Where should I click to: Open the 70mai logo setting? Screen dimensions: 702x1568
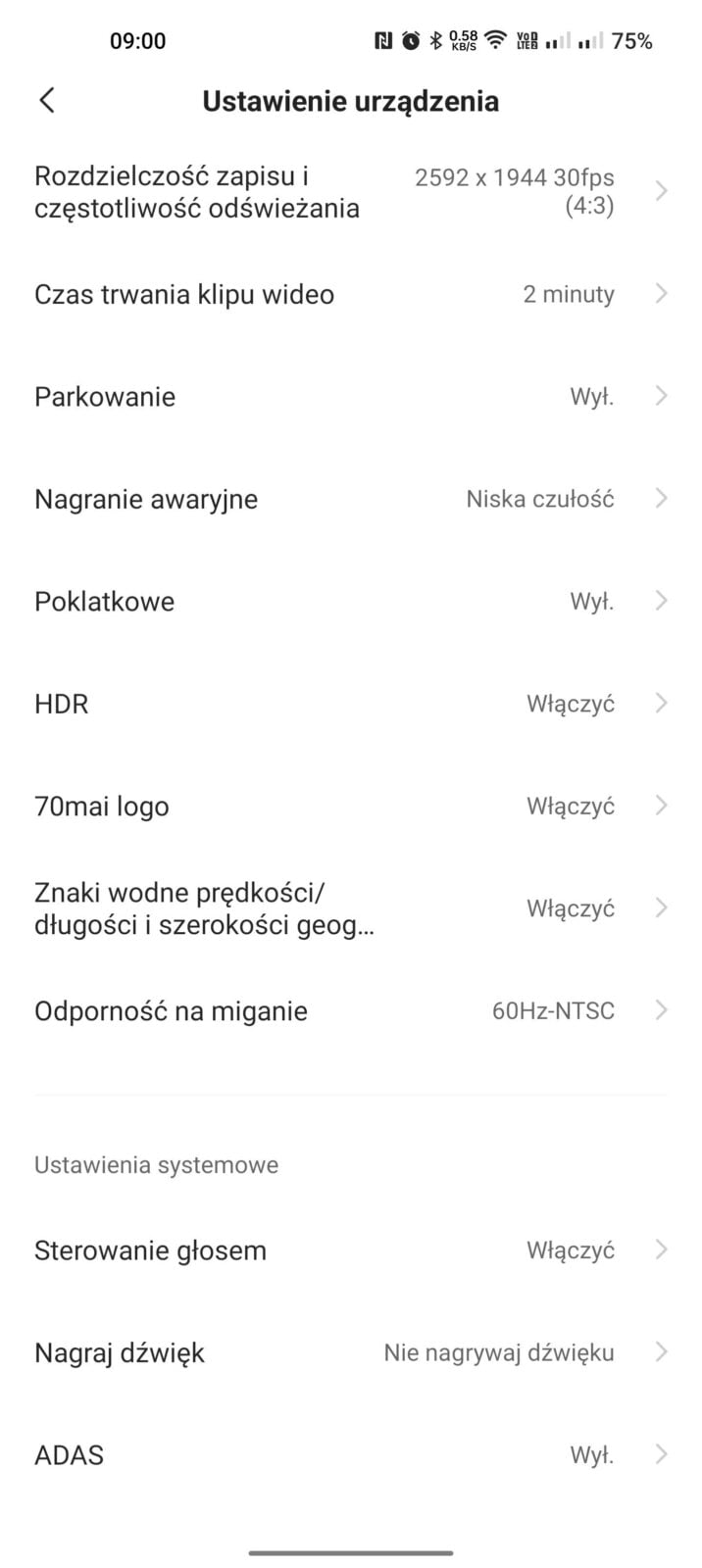click(350, 806)
